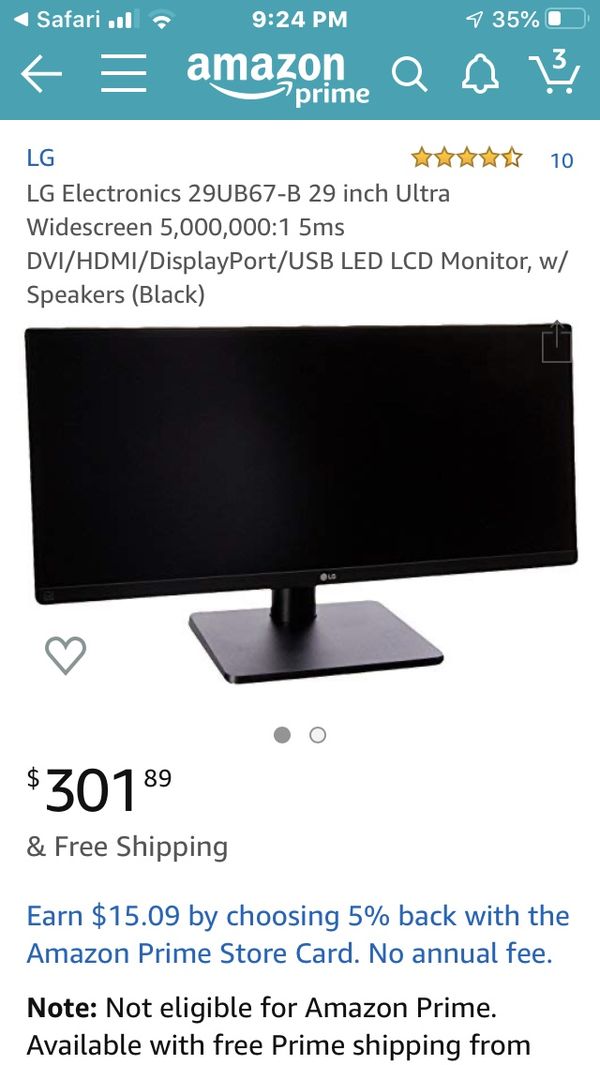Open the hamburger menu
Image resolution: width=600 pixels, height=1065 pixels.
124,73
